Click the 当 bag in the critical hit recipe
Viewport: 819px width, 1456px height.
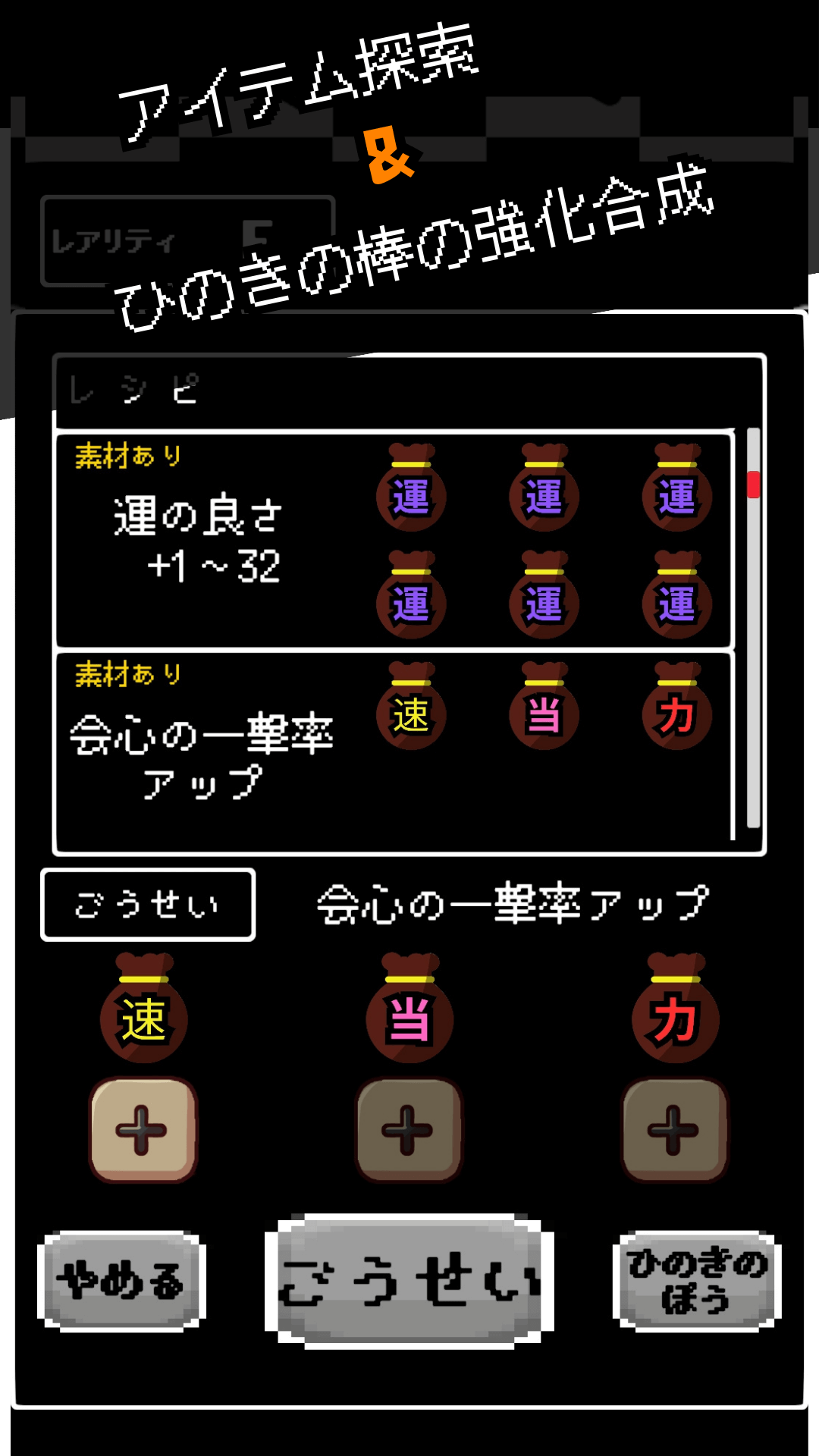click(x=544, y=713)
